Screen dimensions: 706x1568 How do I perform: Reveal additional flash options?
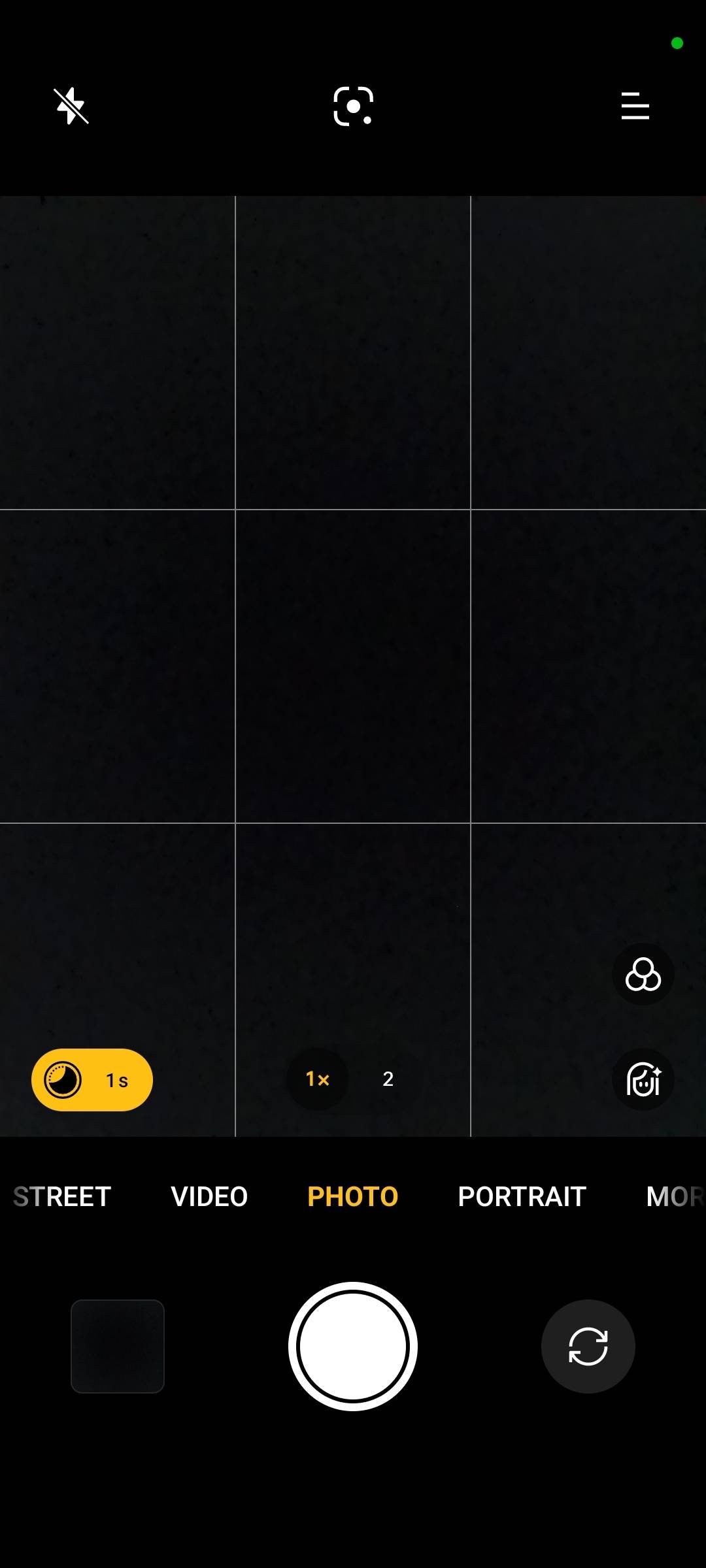click(x=72, y=106)
